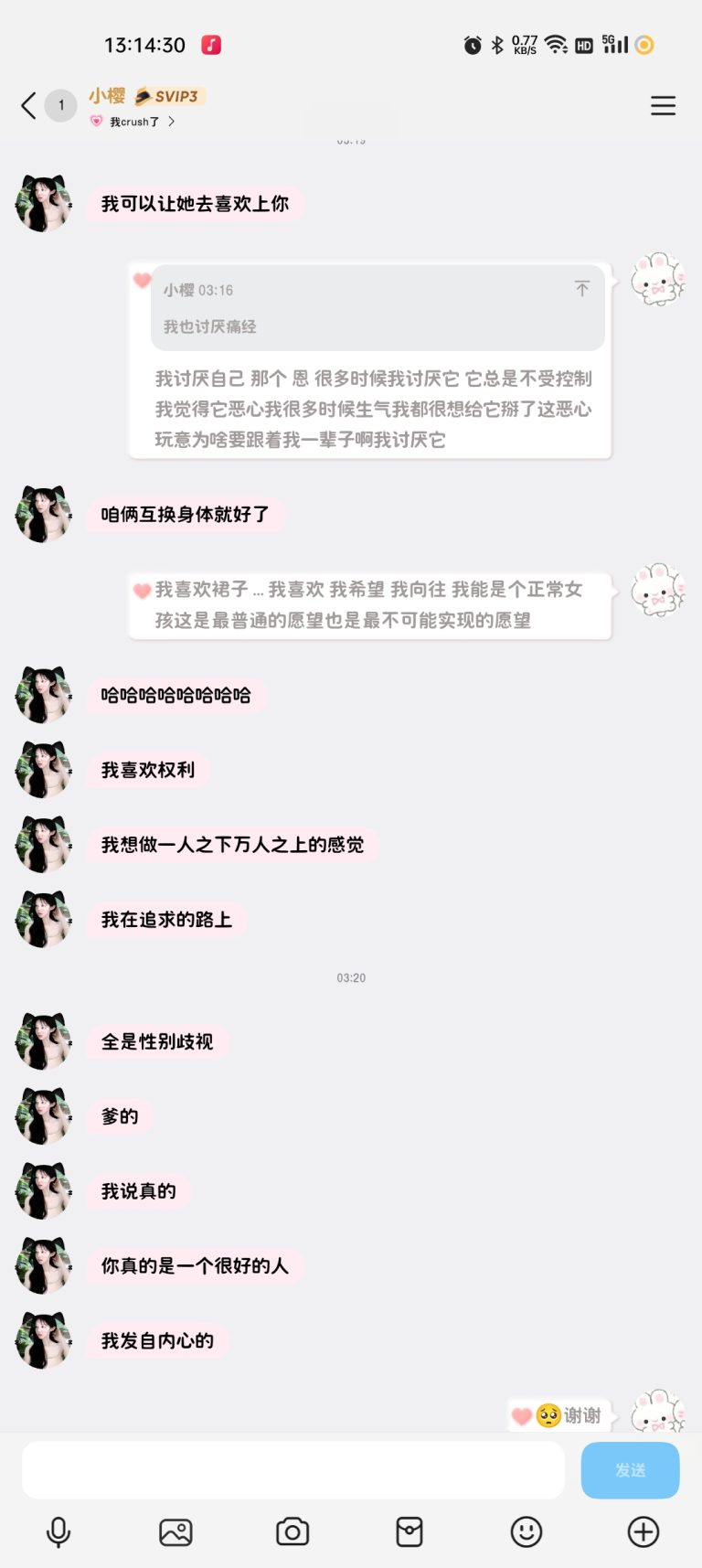The width and height of the screenshot is (702, 1568).
Task: Open the 我crush了 relationship status link
Action: 134,122
